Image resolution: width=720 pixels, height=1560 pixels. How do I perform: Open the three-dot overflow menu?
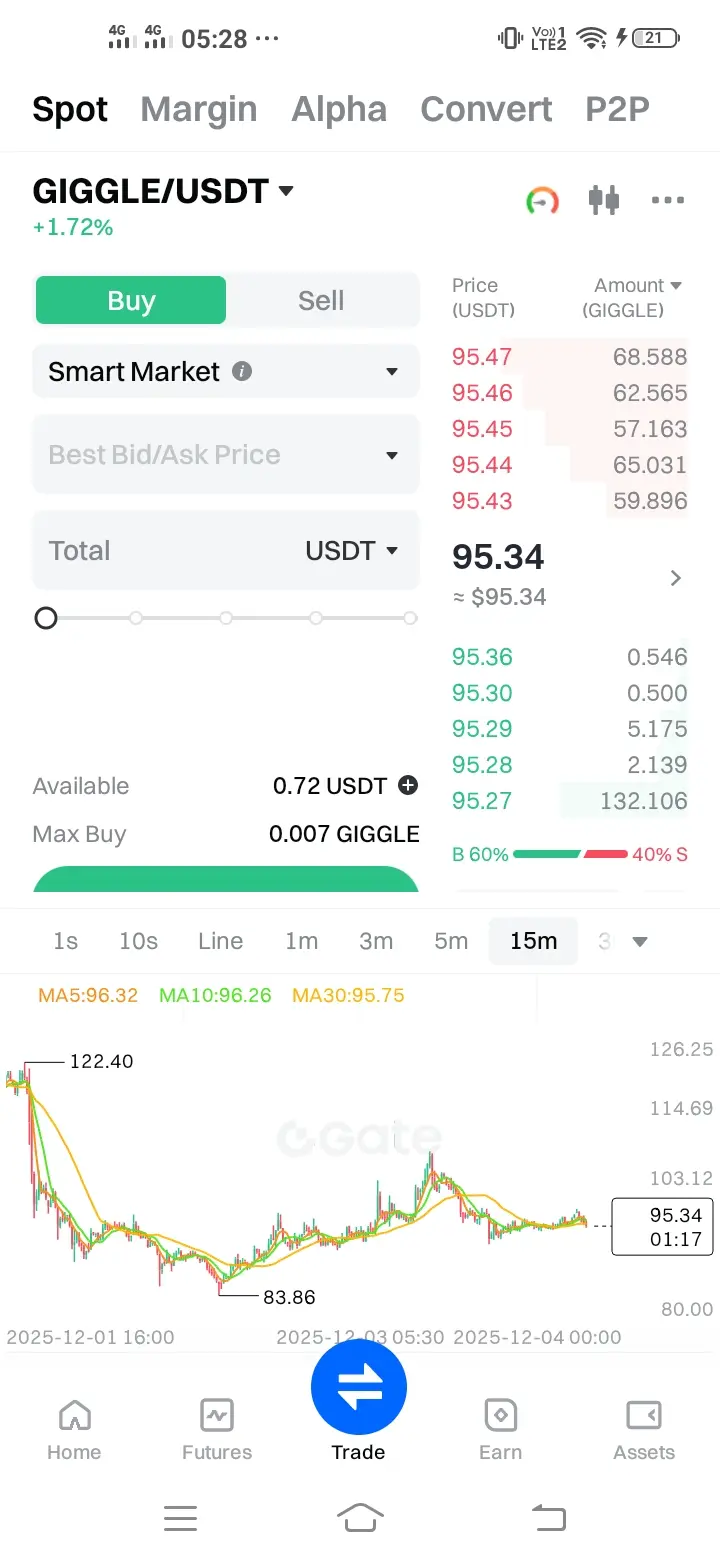[x=667, y=200]
